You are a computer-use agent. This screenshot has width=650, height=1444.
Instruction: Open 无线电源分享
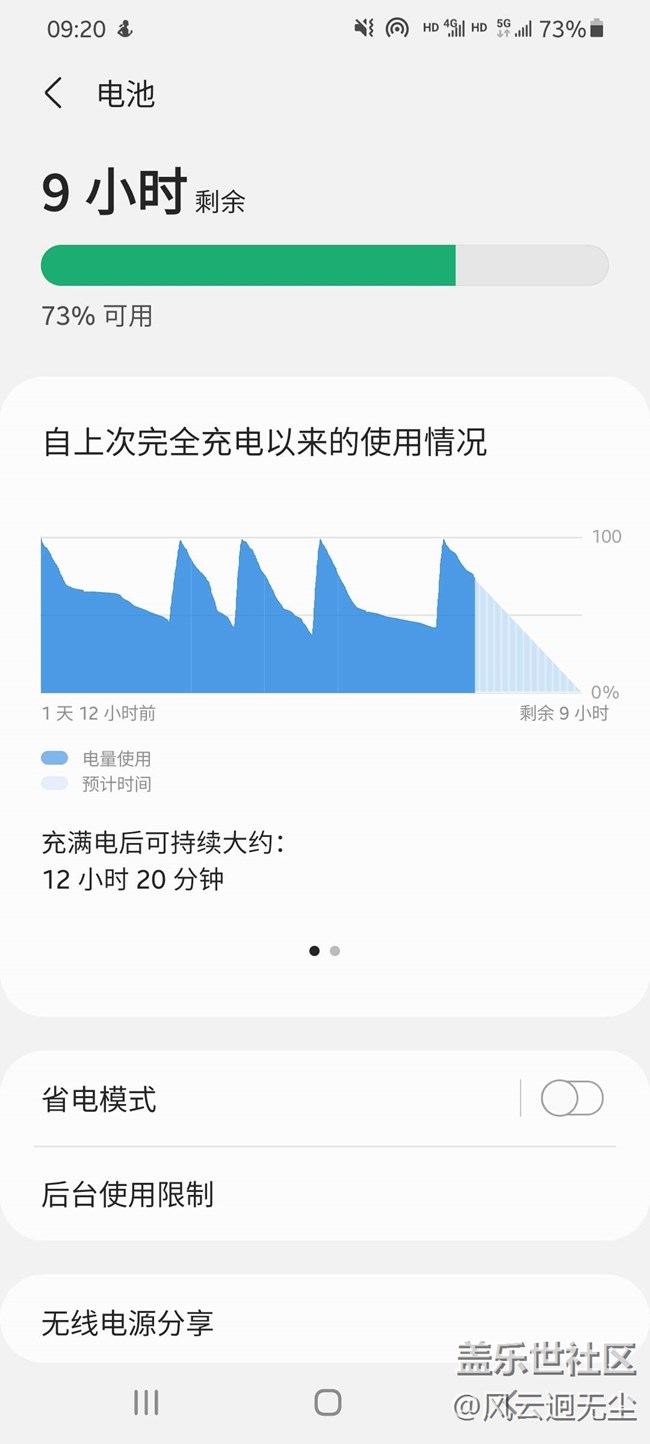325,1322
